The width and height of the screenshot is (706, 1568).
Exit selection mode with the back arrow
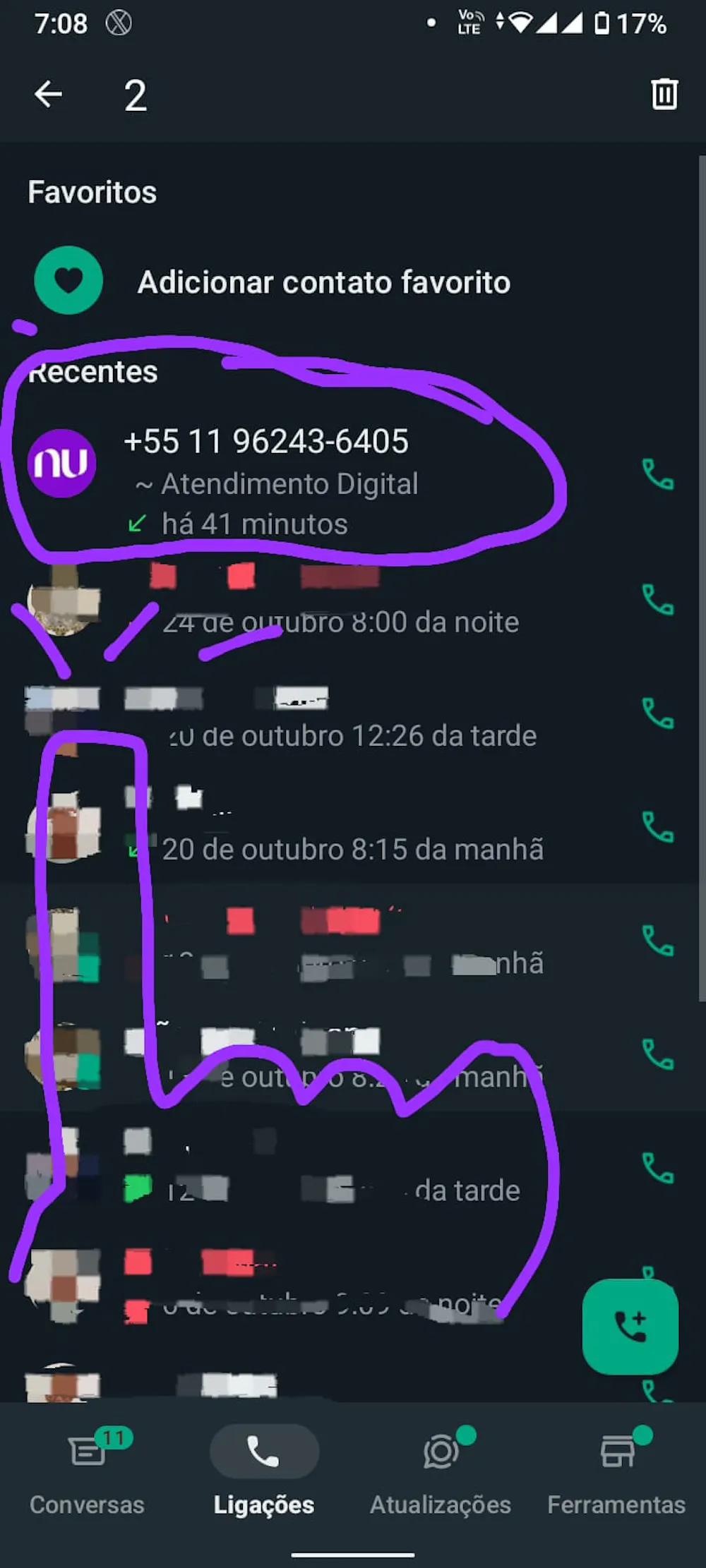pyautogui.click(x=48, y=94)
